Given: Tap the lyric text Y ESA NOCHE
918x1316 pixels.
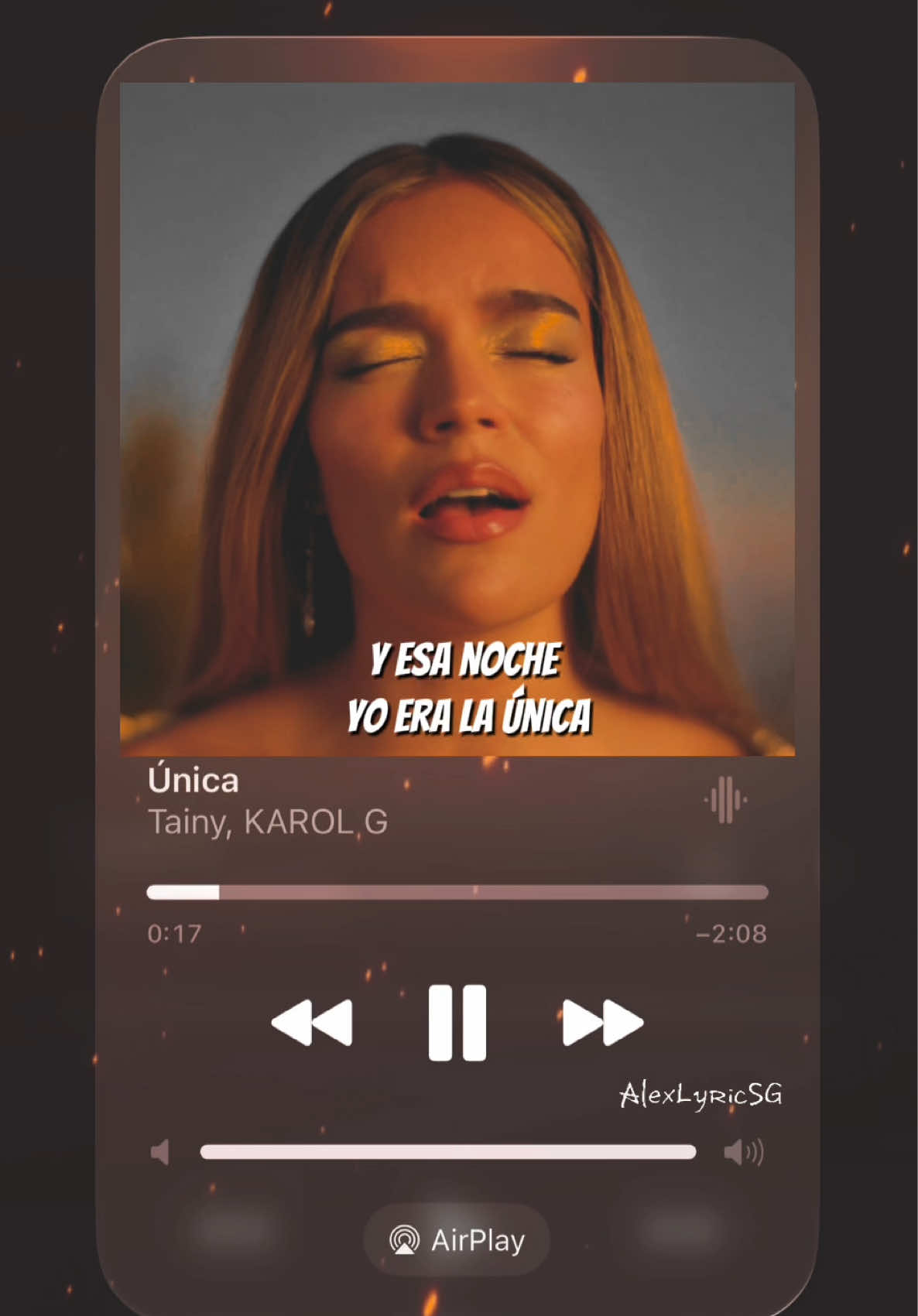Looking at the screenshot, I should point(468,661).
